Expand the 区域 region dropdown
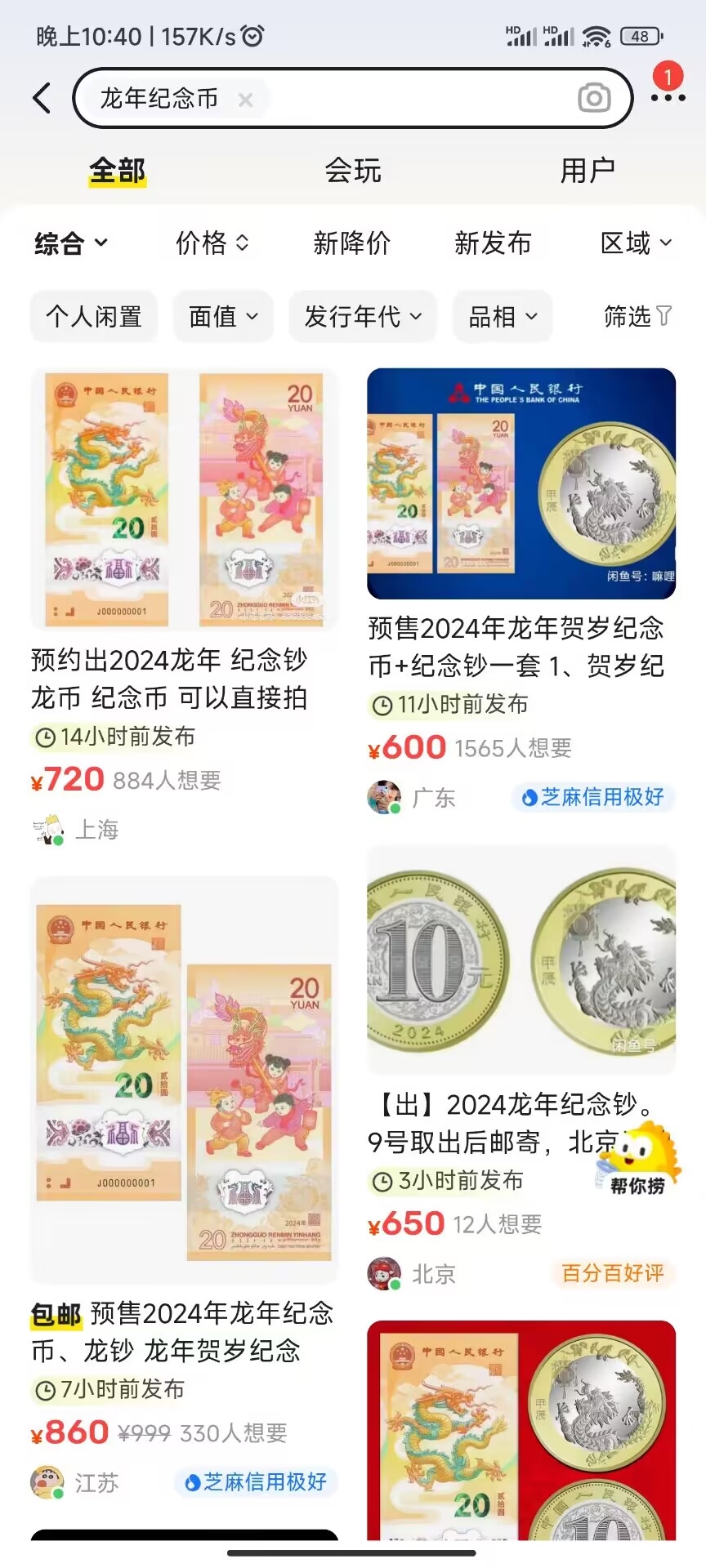Viewport: 706px width, 1568px height. (x=636, y=243)
